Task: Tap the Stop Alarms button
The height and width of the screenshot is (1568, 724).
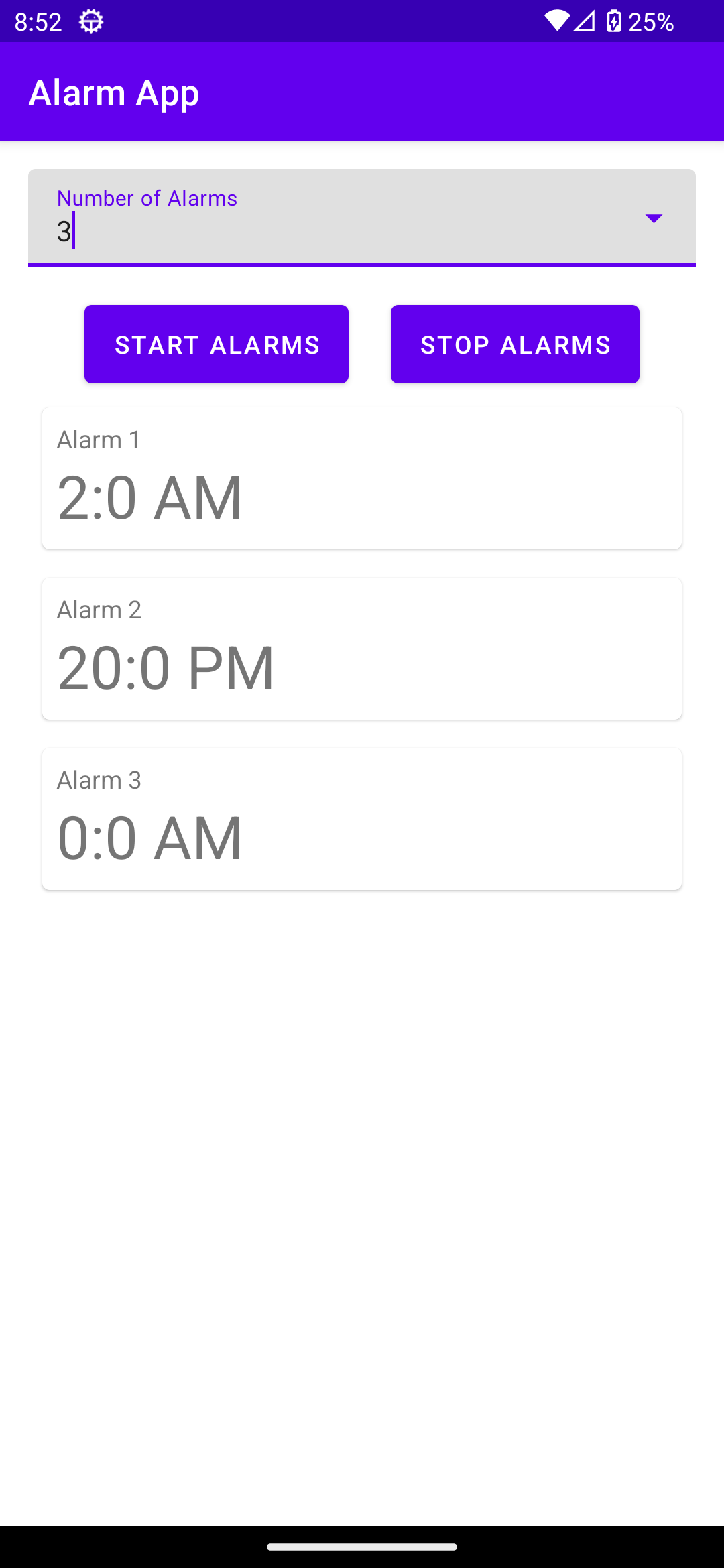Action: (x=515, y=344)
